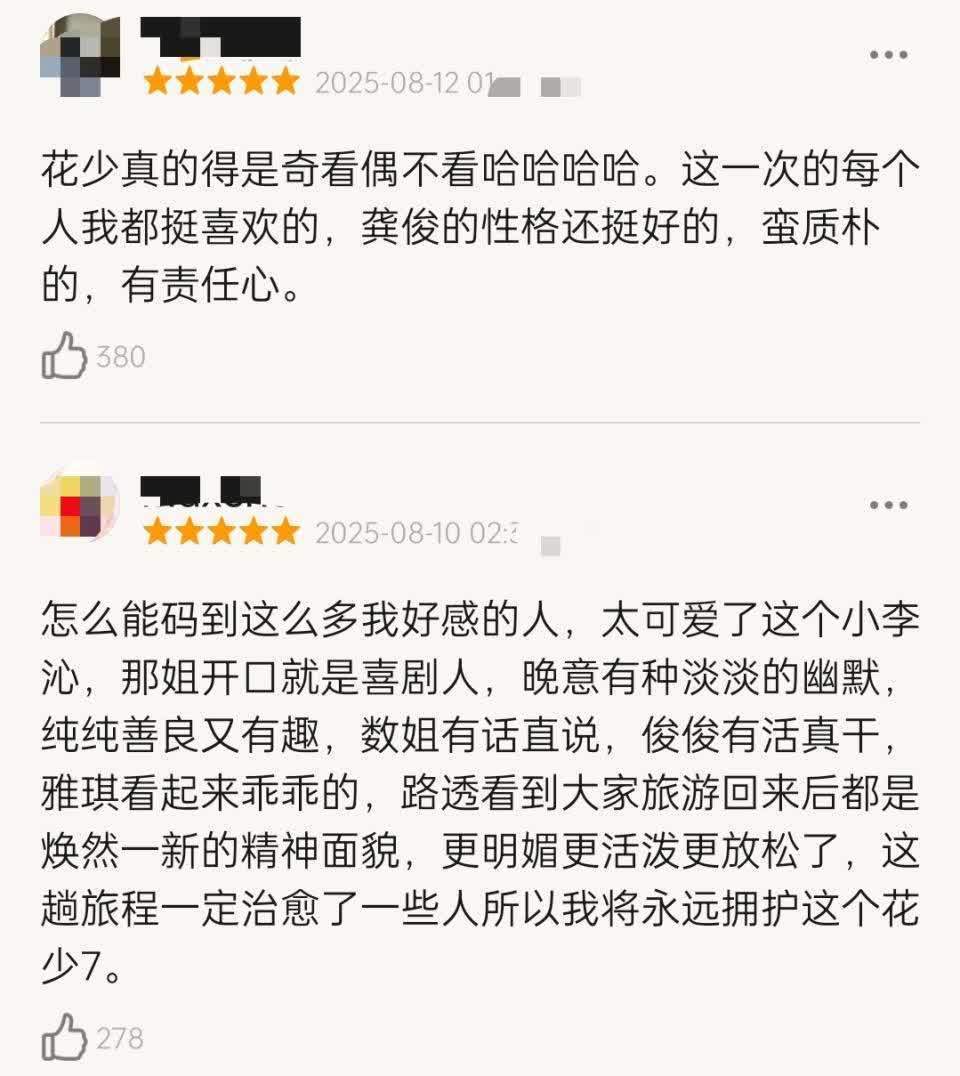The height and width of the screenshot is (1076, 960).
Task: Like the review with 380 likes
Action: pyautogui.click(x=64, y=356)
